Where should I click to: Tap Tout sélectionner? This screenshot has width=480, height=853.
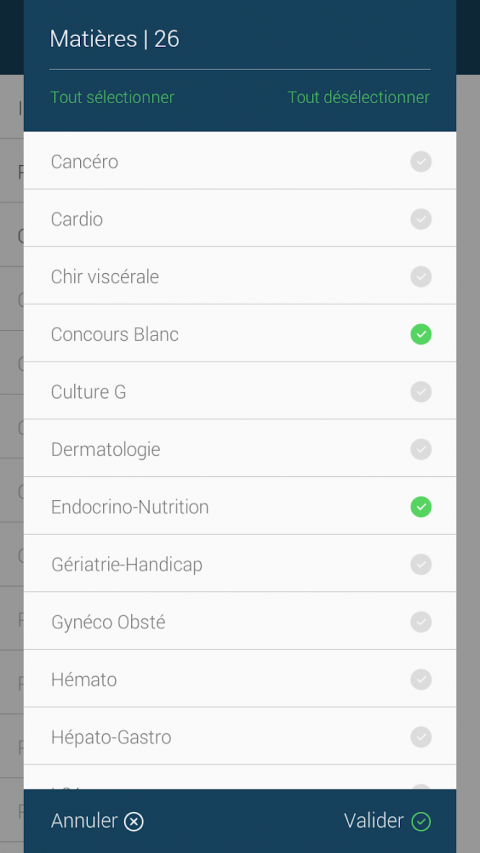112,97
